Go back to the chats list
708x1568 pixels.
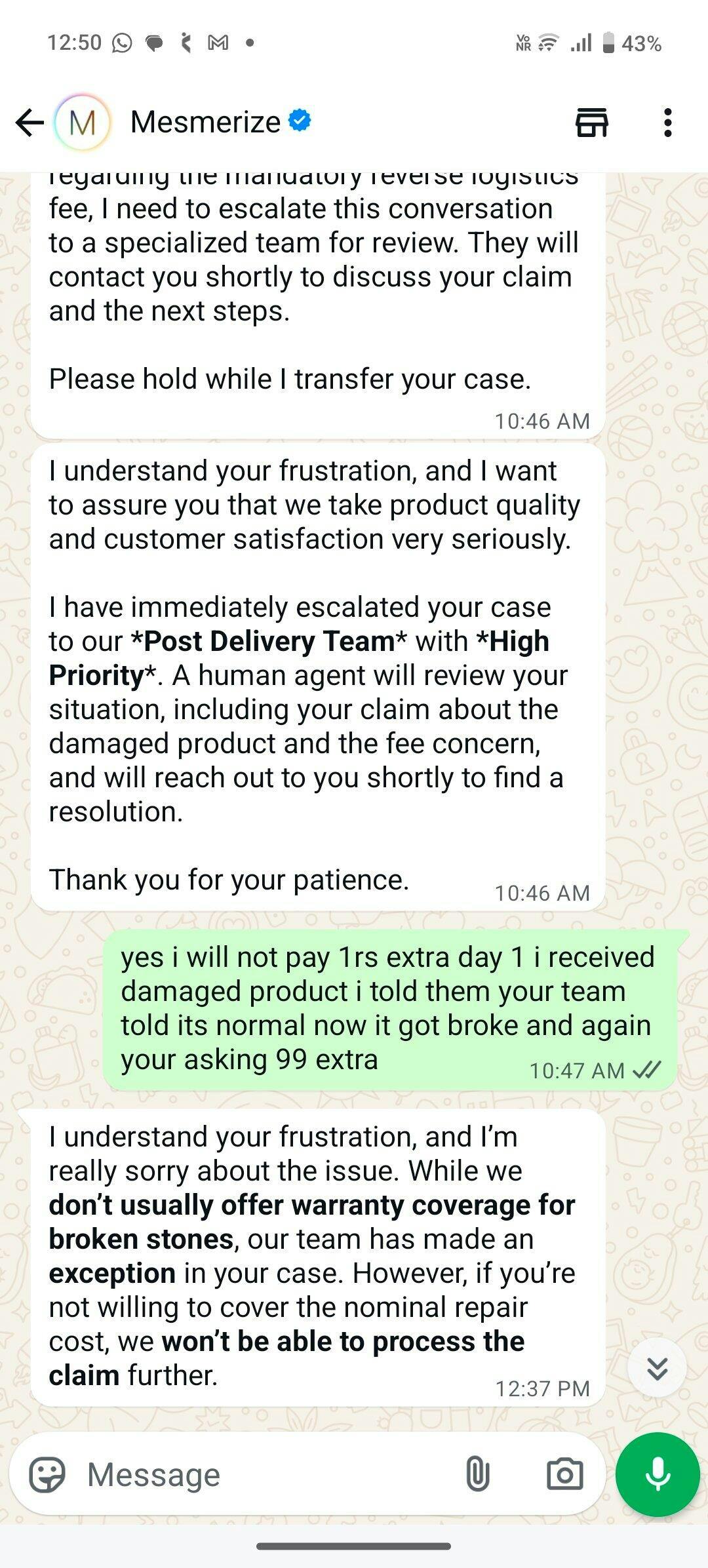(29, 123)
